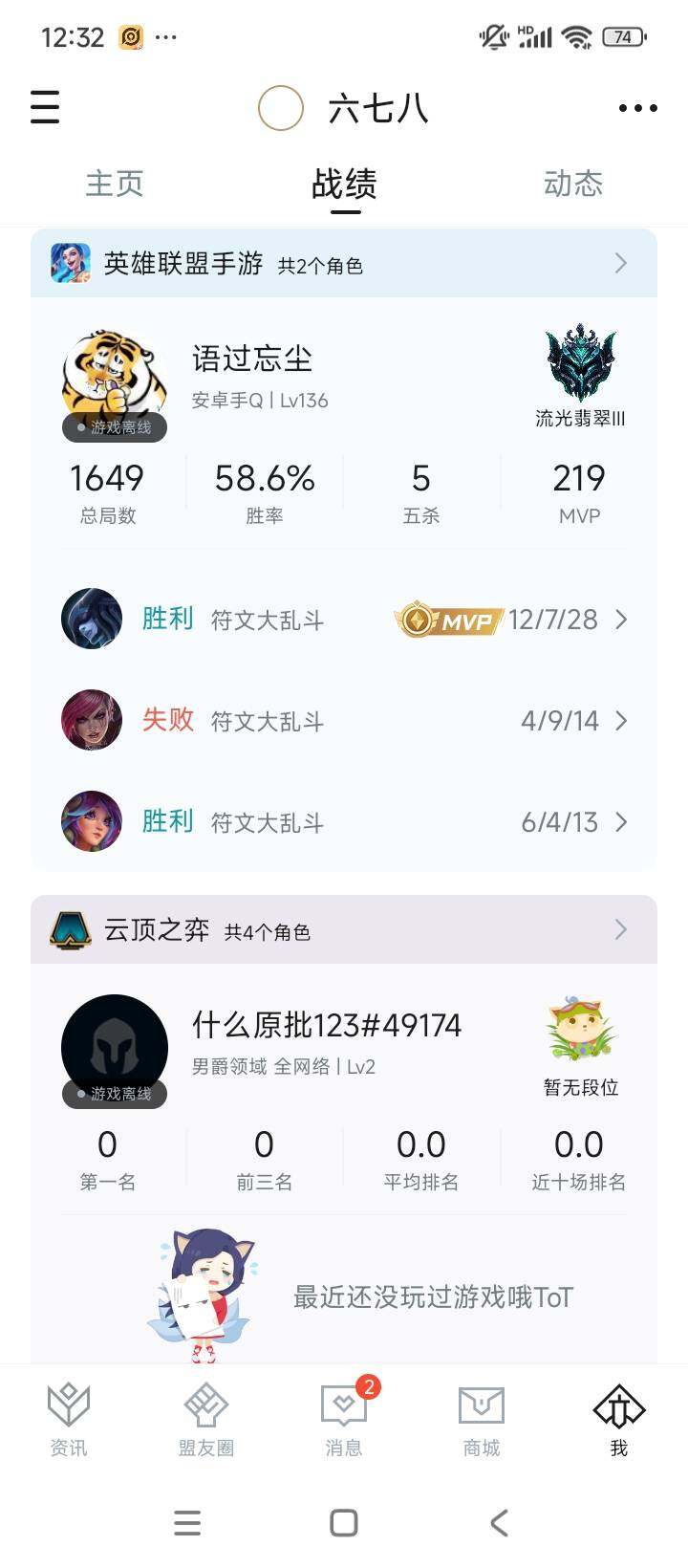Expand the 云顶之弈 section header
Image resolution: width=688 pixels, height=1568 pixels.
point(344,929)
